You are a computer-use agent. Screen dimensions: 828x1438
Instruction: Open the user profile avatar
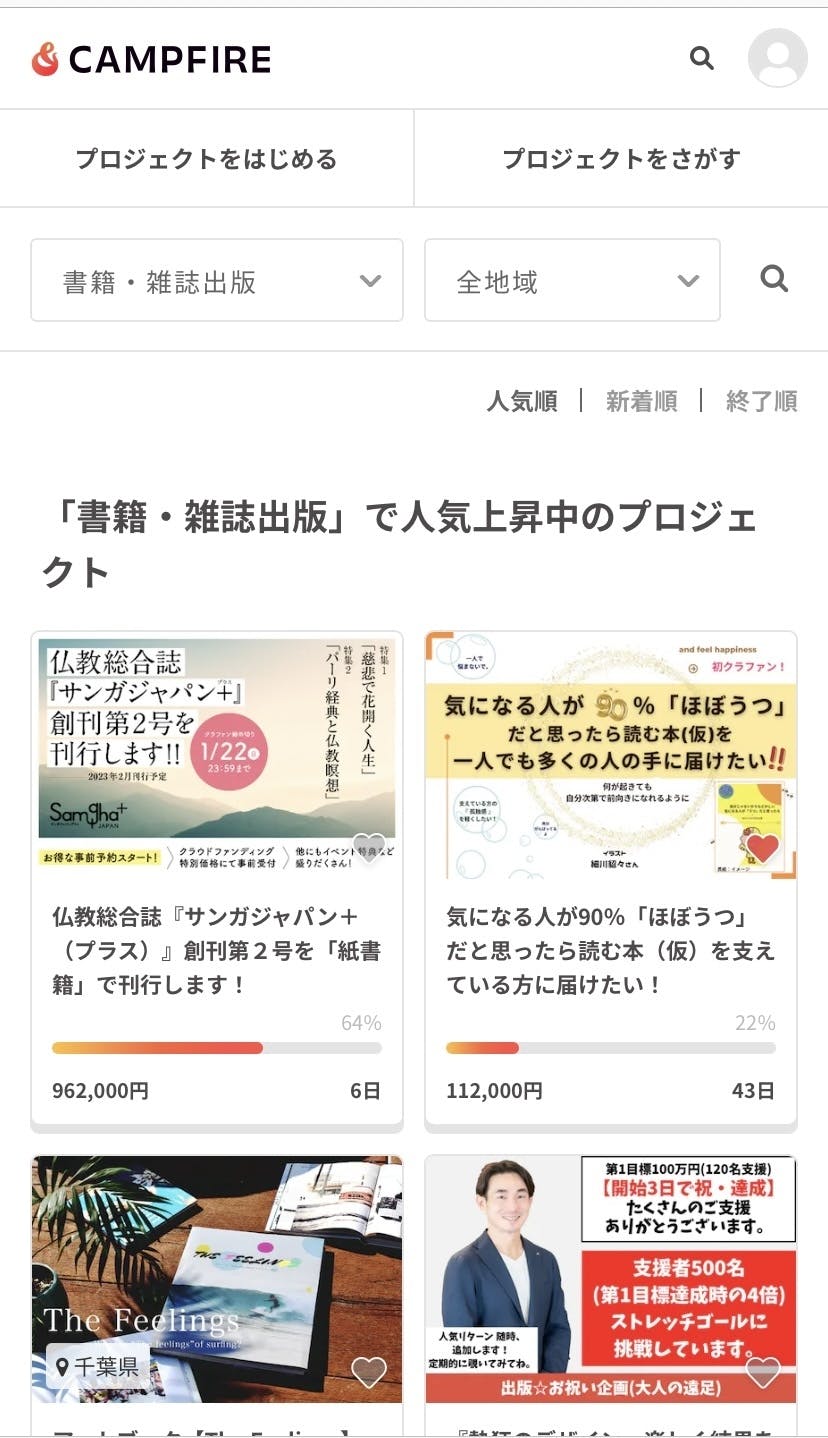pyautogui.click(x=777, y=58)
